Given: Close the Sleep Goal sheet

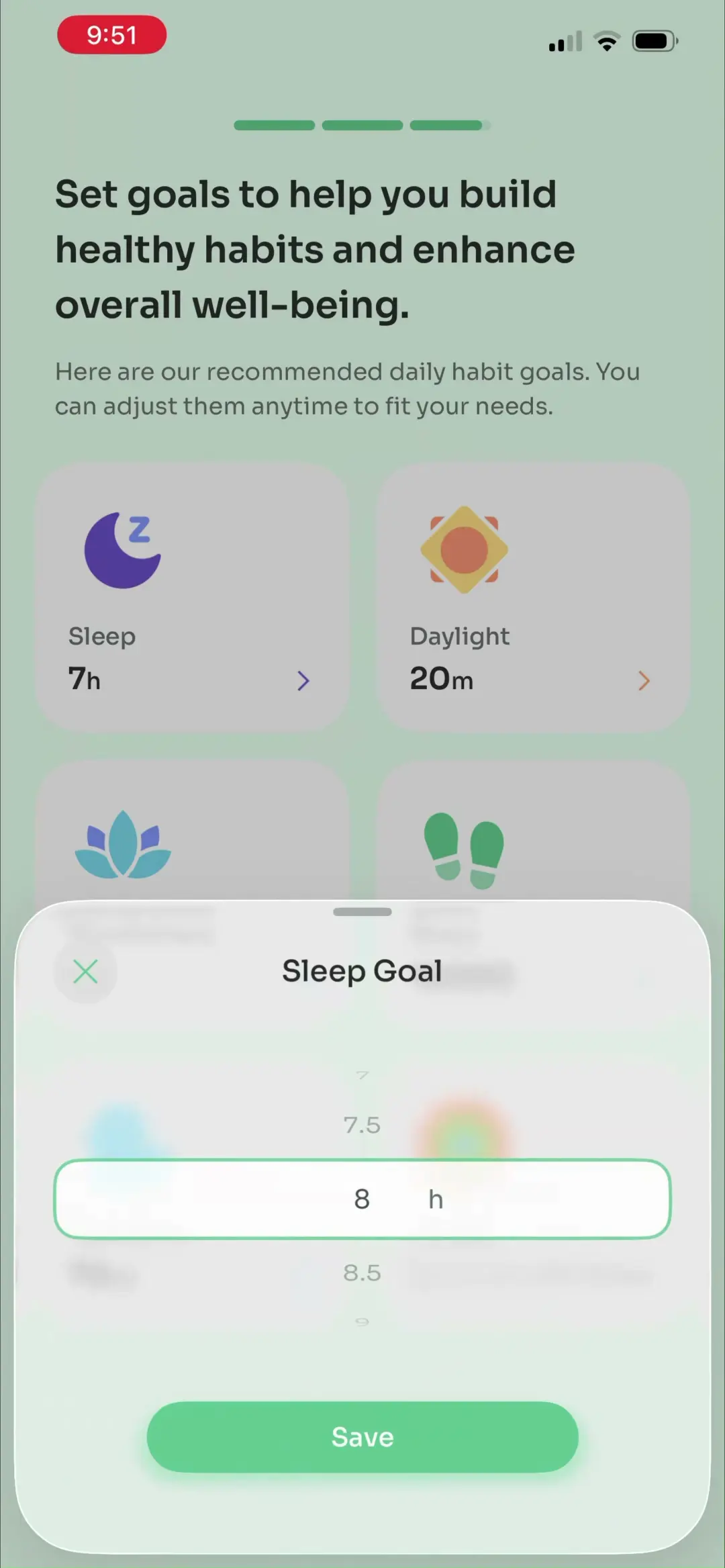Looking at the screenshot, I should (x=85, y=971).
